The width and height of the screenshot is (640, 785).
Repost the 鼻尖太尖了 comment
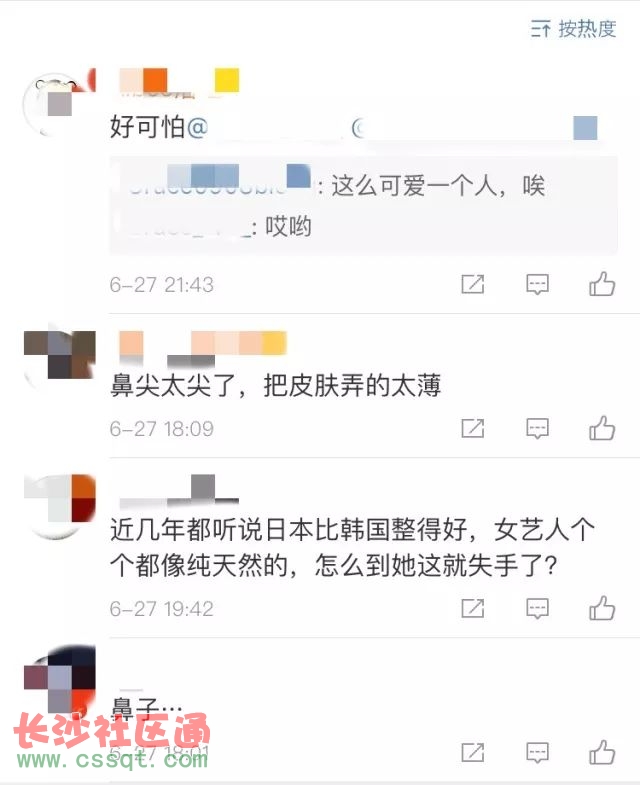(x=473, y=429)
